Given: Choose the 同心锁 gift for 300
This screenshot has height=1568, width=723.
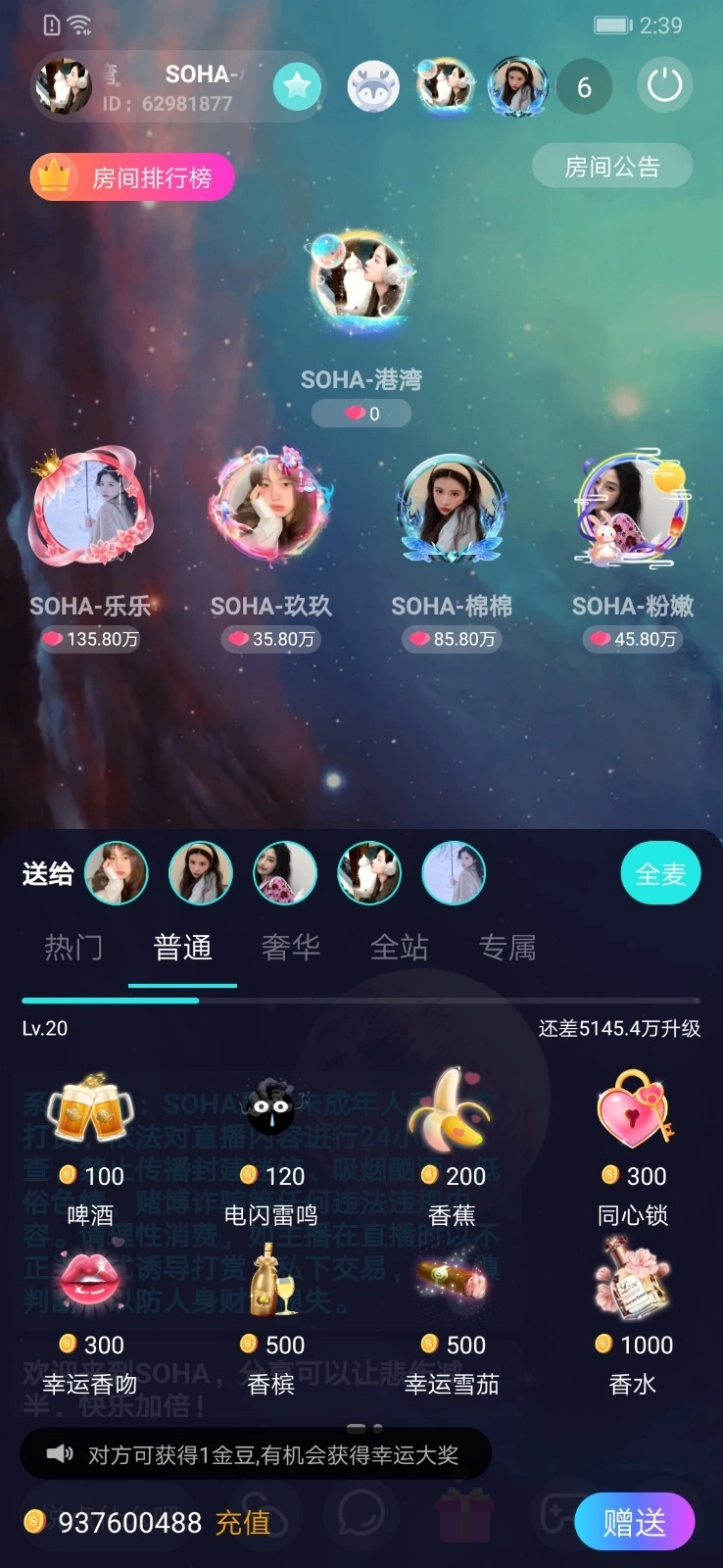Looking at the screenshot, I should [x=632, y=1145].
